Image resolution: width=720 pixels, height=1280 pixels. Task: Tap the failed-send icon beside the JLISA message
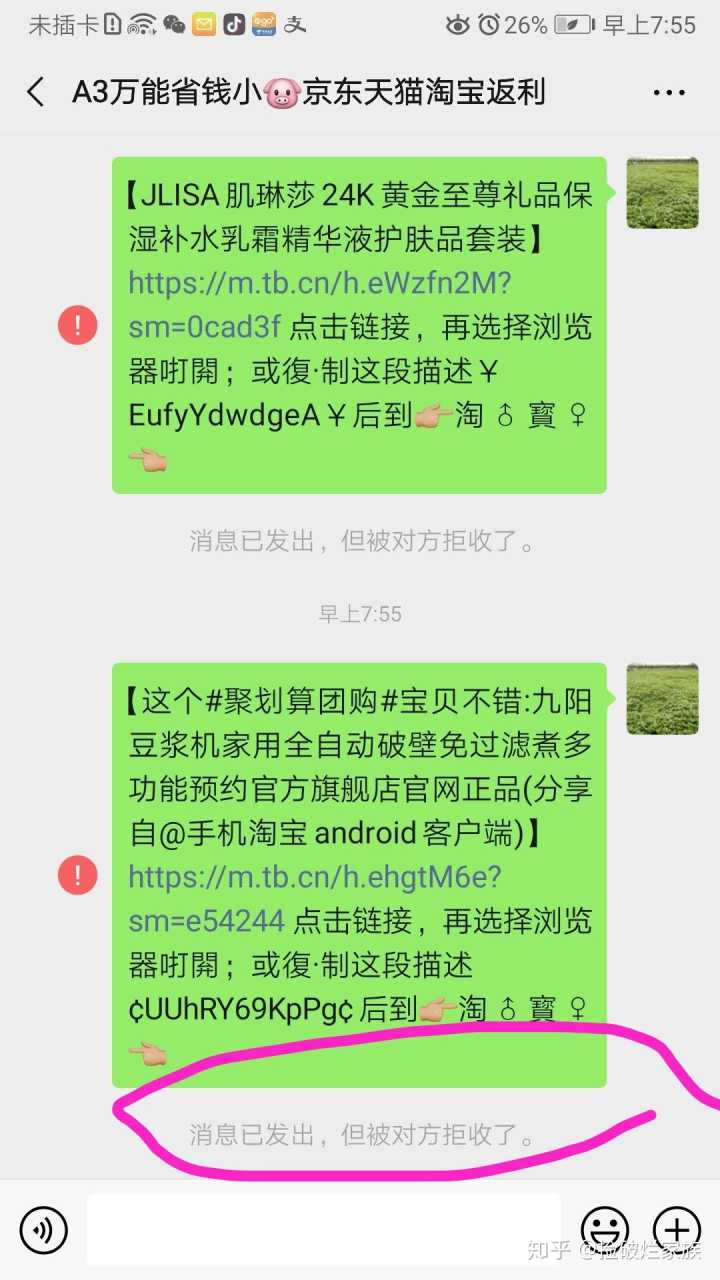(x=77, y=325)
